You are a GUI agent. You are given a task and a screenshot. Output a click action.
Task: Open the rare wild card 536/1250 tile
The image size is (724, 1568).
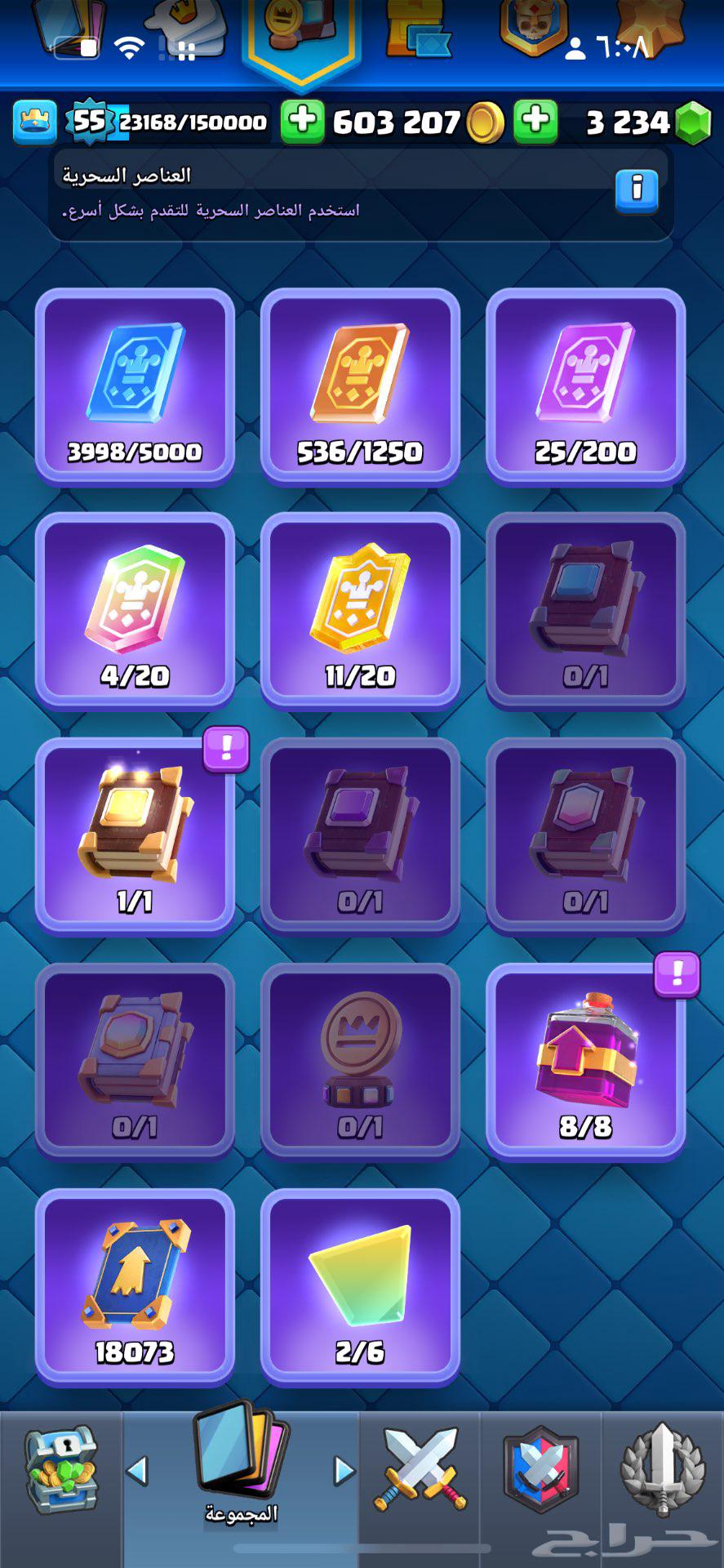(360, 385)
